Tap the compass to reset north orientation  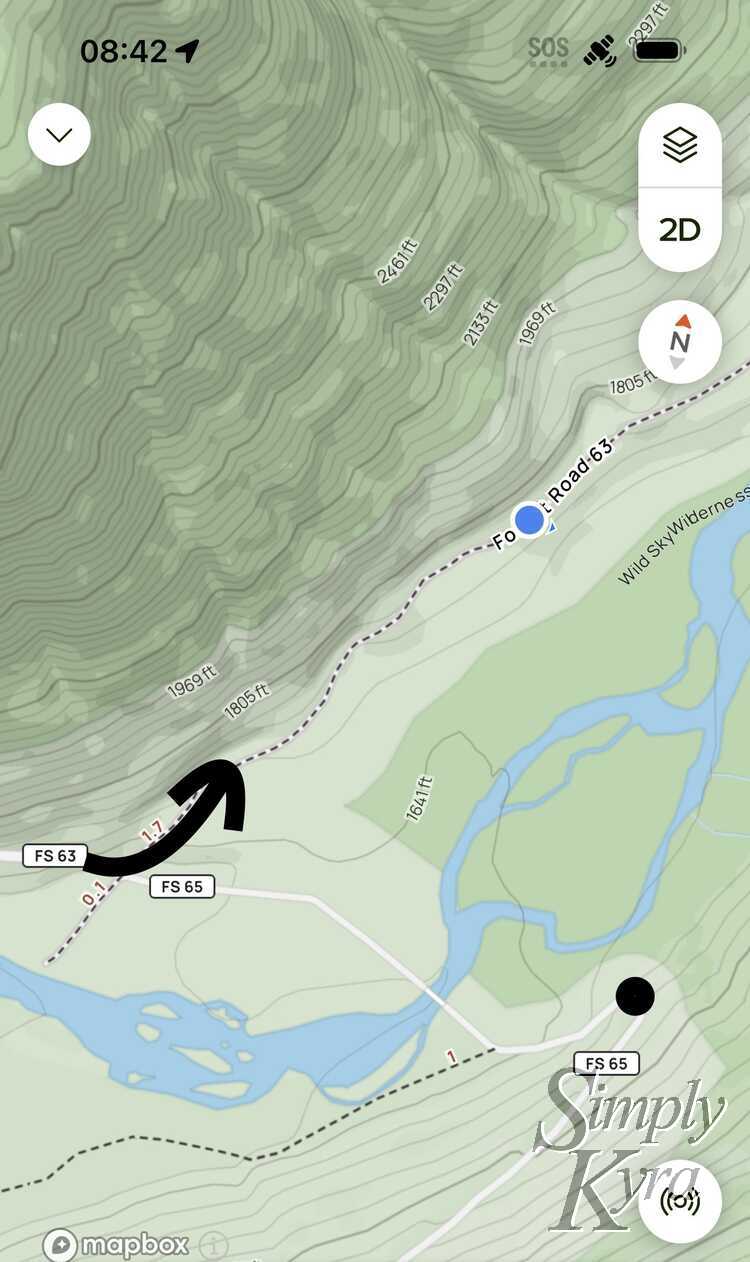tap(680, 343)
